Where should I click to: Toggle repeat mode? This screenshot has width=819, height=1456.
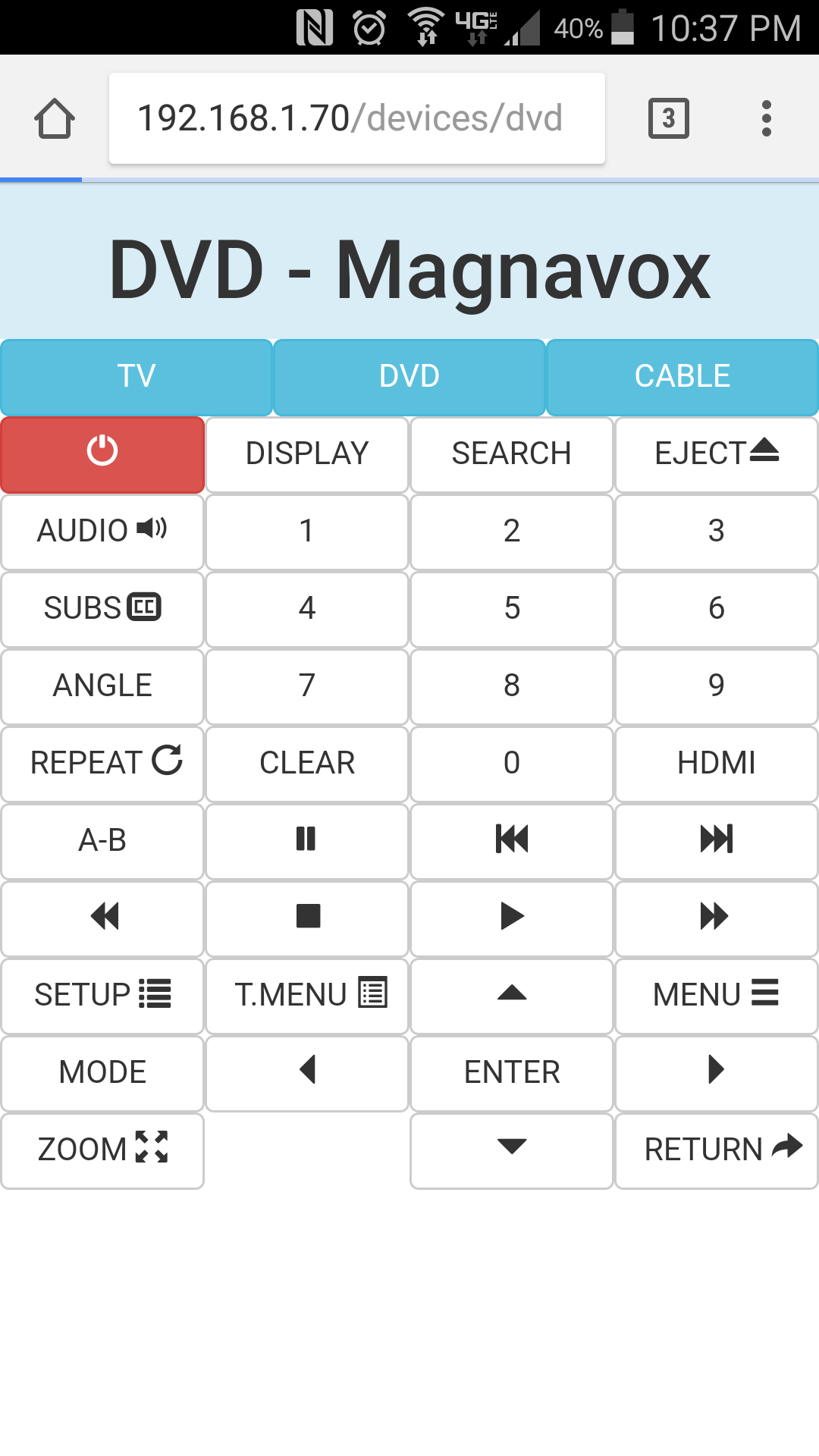[102, 763]
